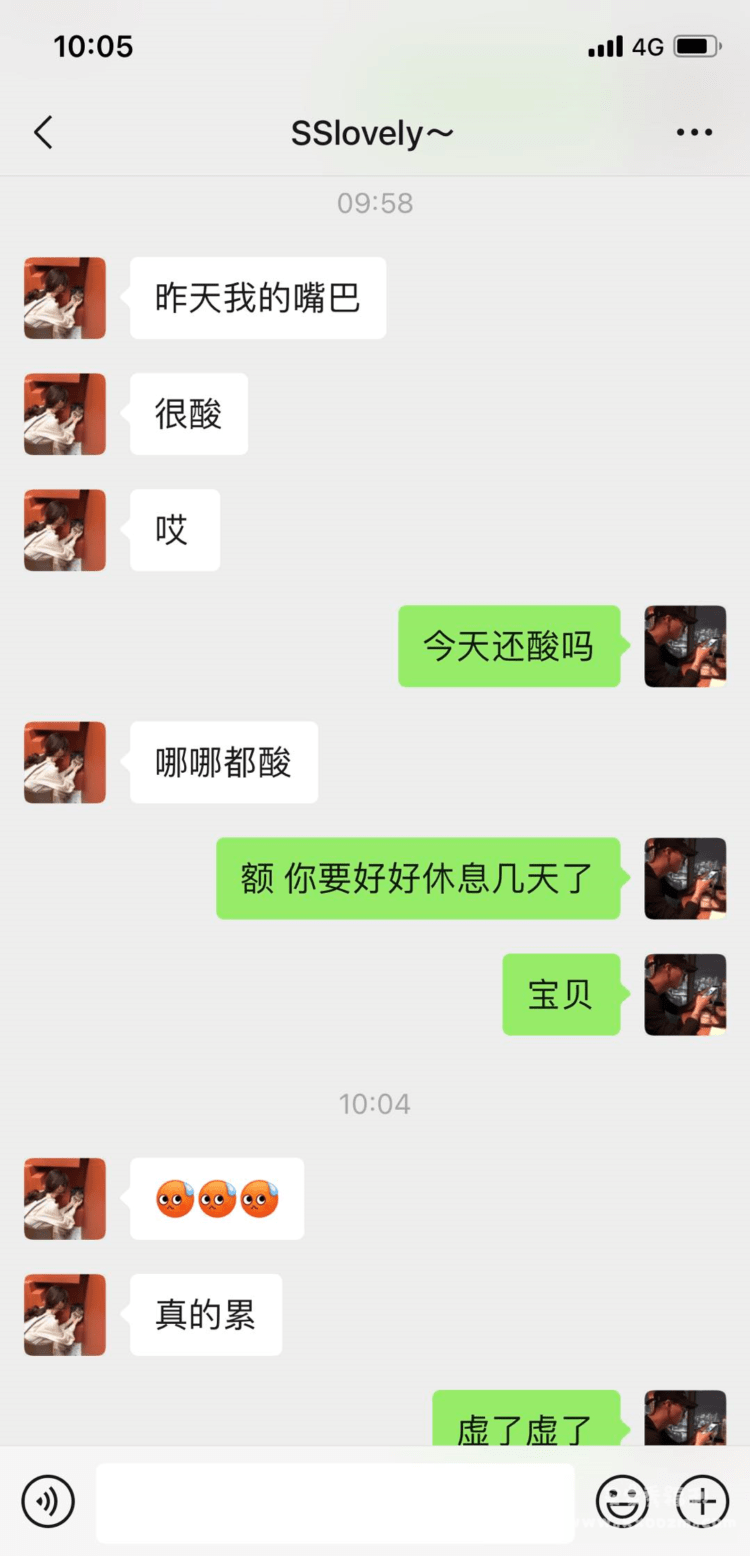Image resolution: width=750 pixels, height=1556 pixels.
Task: Go back to the chat list
Action: (x=43, y=132)
